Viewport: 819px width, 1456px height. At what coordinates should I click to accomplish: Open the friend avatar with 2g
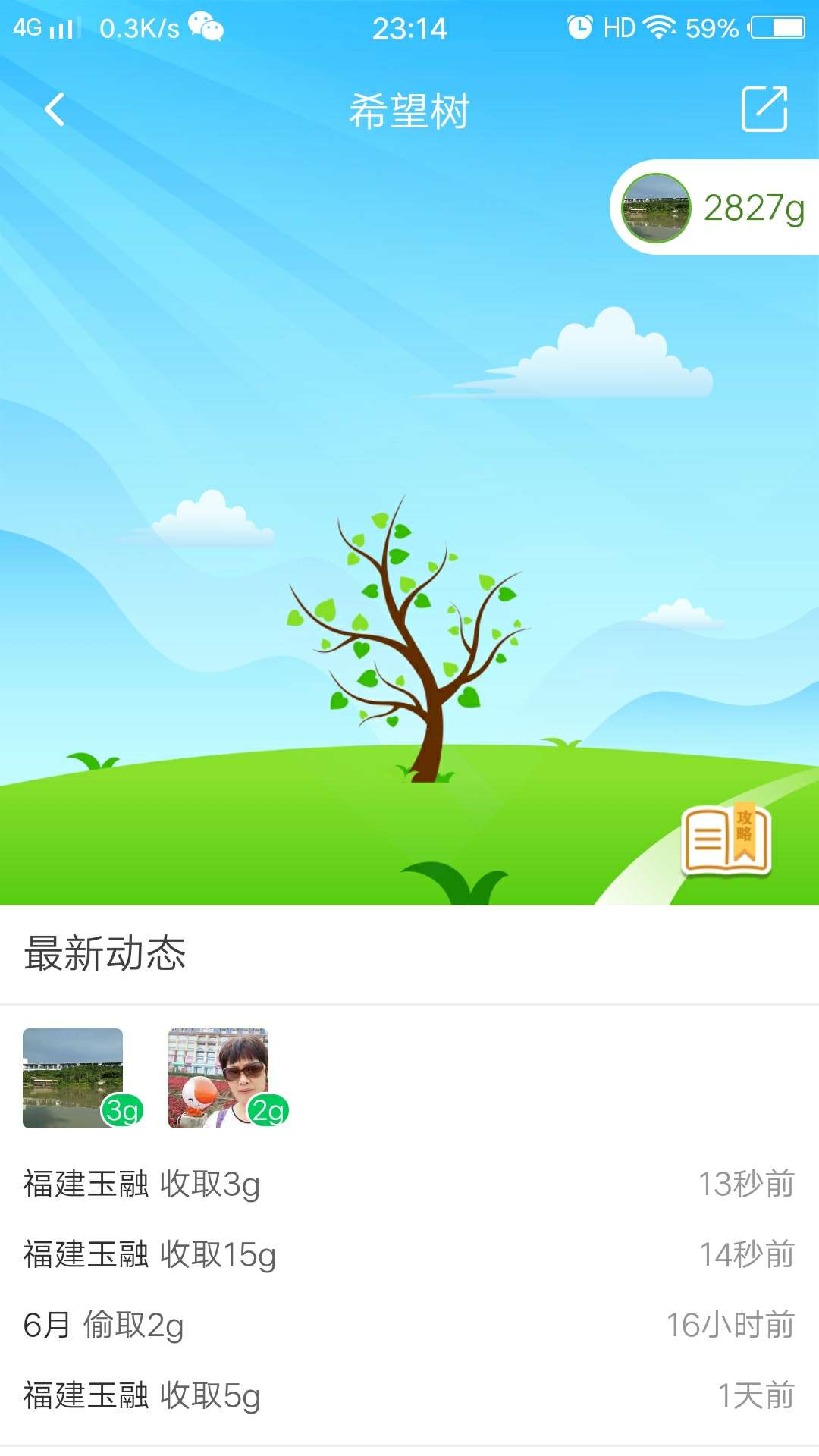coord(218,1078)
